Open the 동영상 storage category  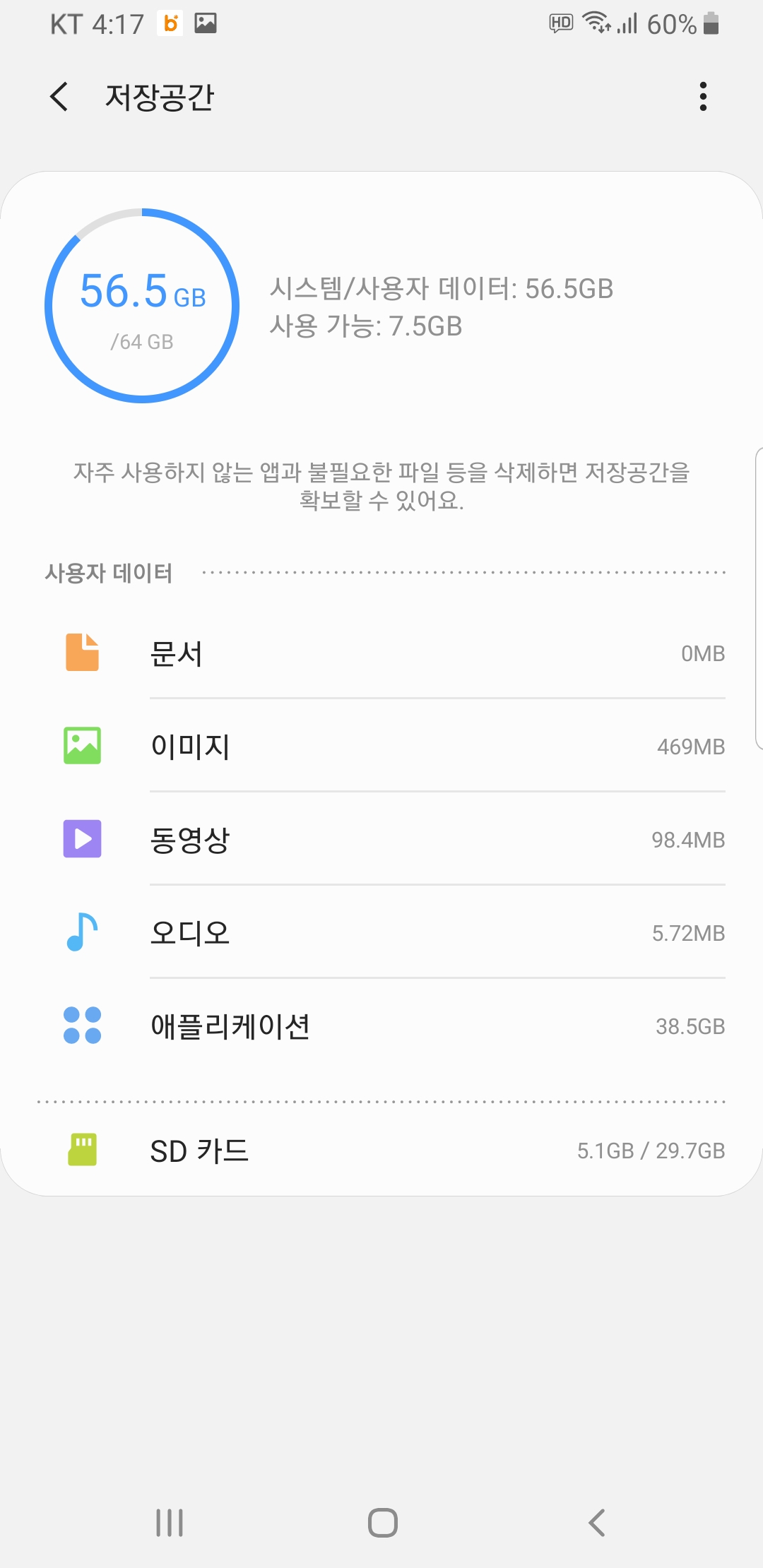[x=381, y=840]
